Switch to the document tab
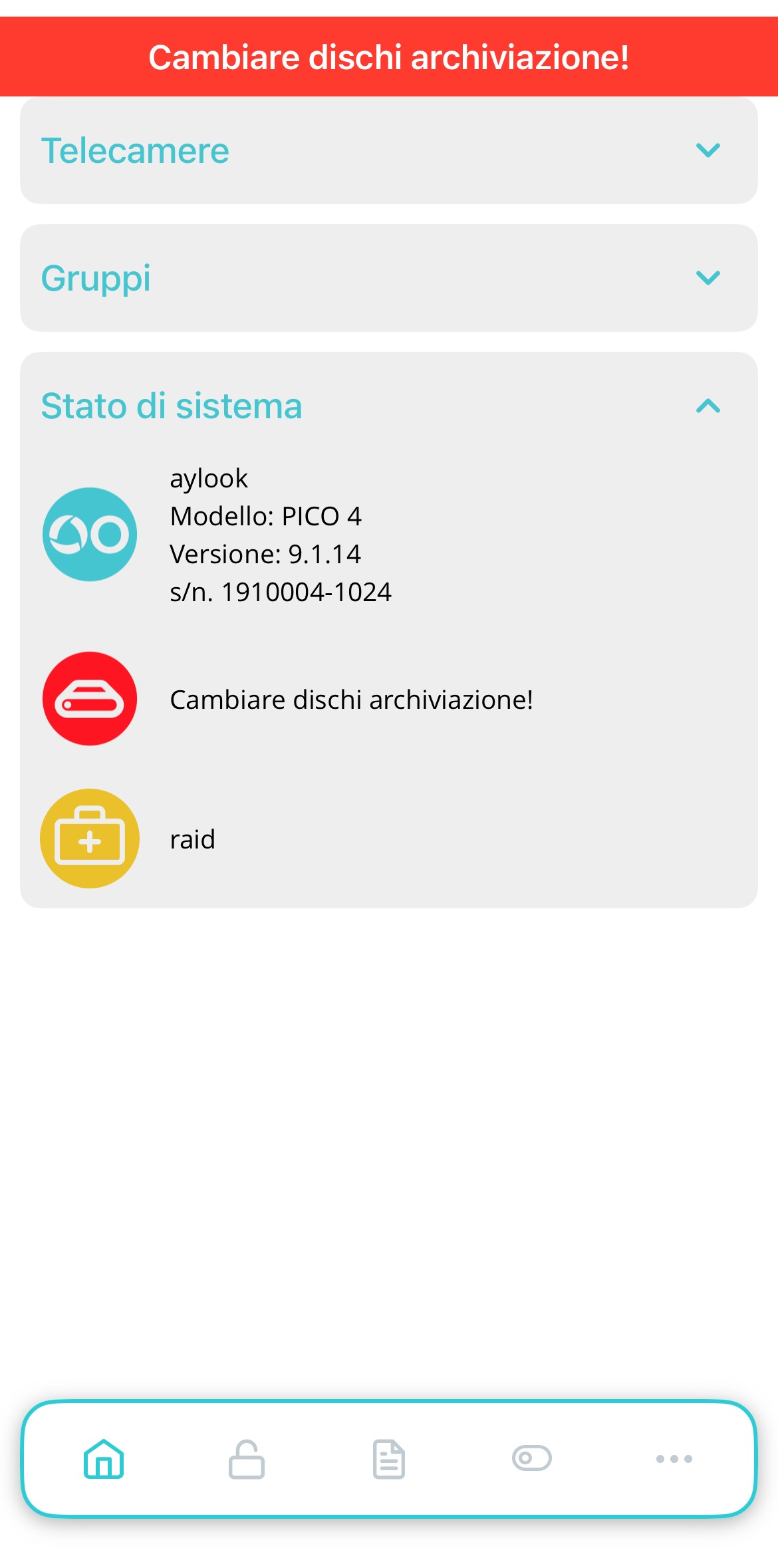Viewport: 778px width, 1568px height. tap(389, 1459)
